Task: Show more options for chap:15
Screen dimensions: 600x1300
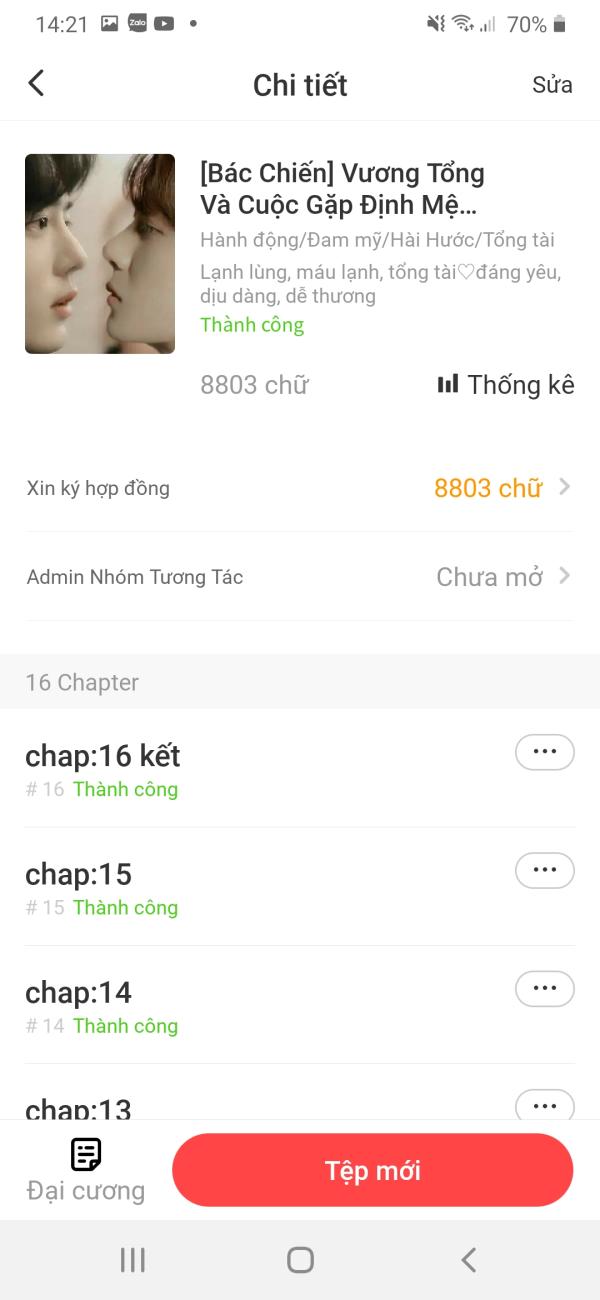Action: (x=544, y=870)
